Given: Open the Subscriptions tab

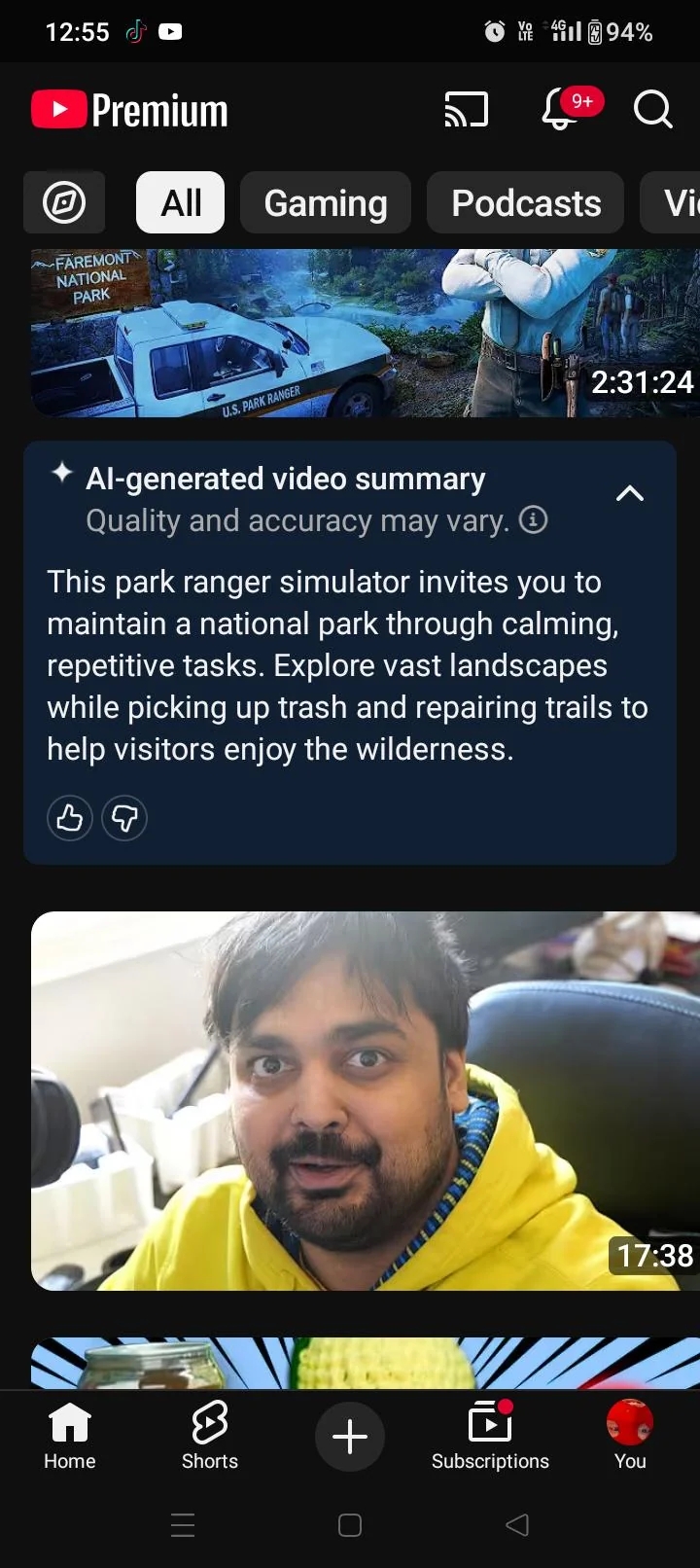Looking at the screenshot, I should tap(490, 1436).
